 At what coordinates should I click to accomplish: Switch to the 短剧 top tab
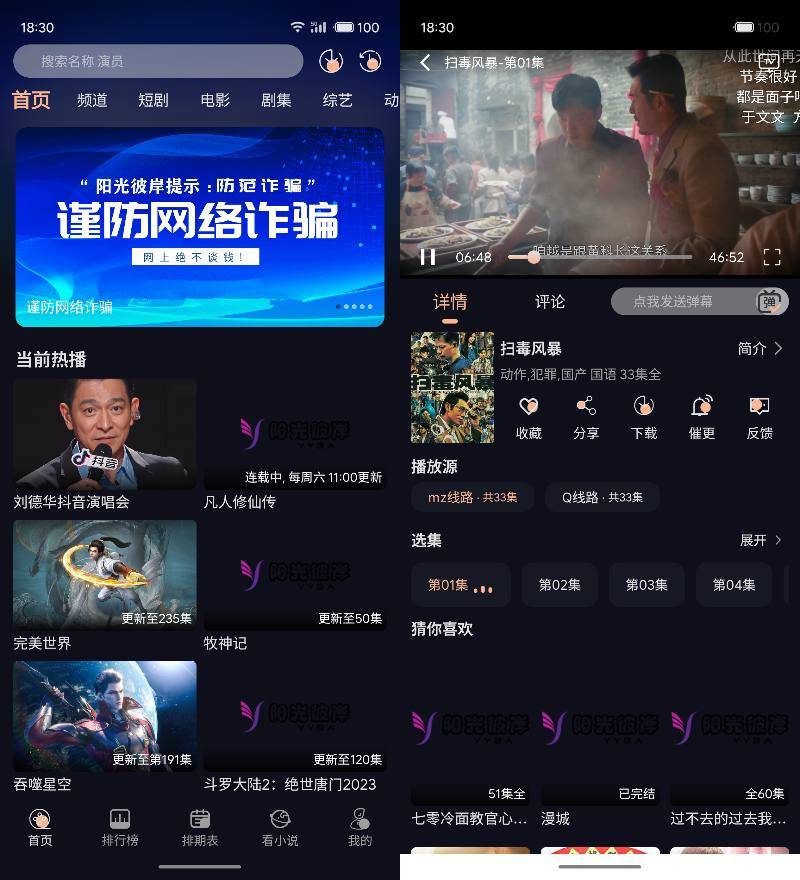[x=153, y=100]
